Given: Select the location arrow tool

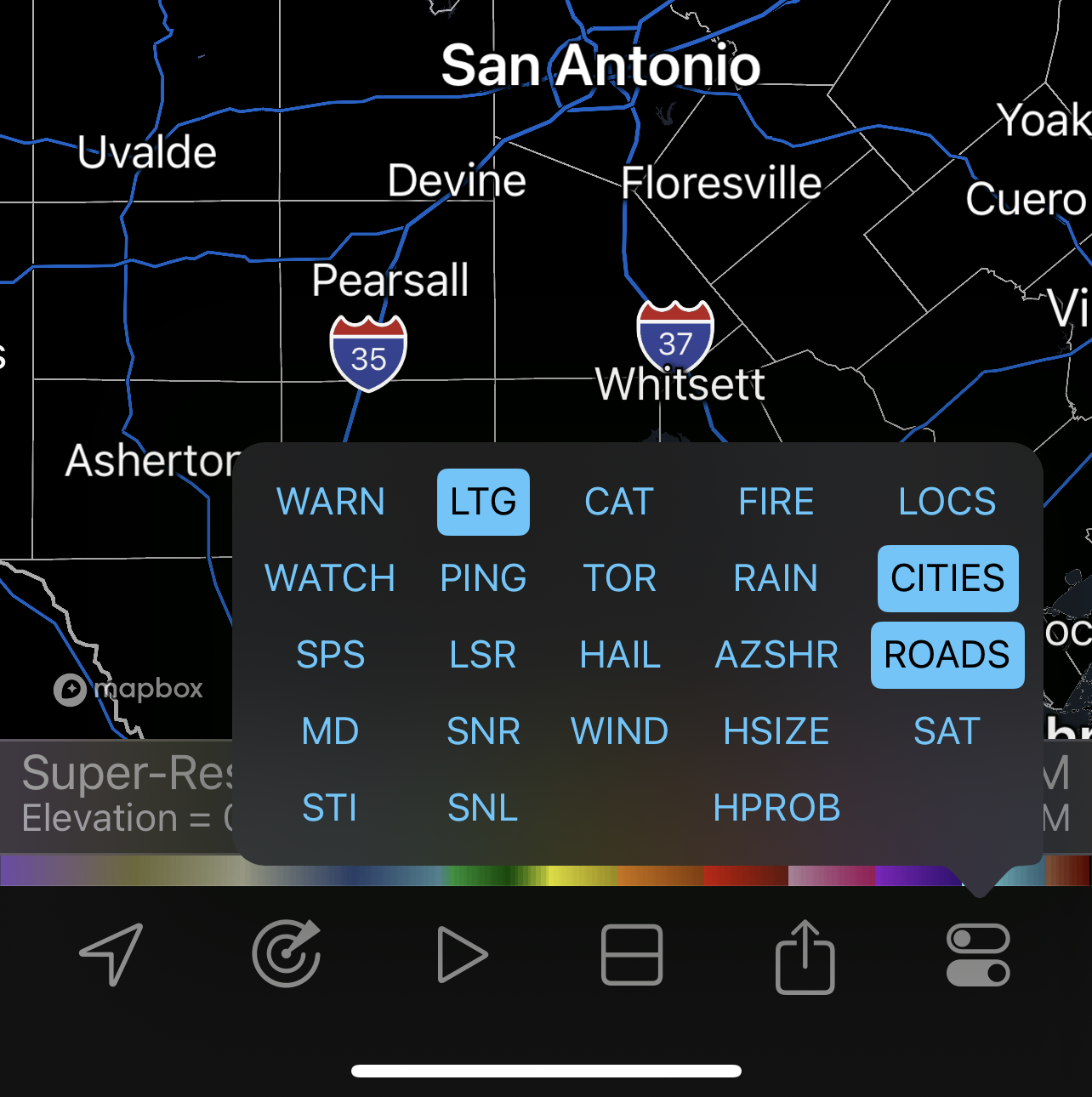Looking at the screenshot, I should click(109, 956).
